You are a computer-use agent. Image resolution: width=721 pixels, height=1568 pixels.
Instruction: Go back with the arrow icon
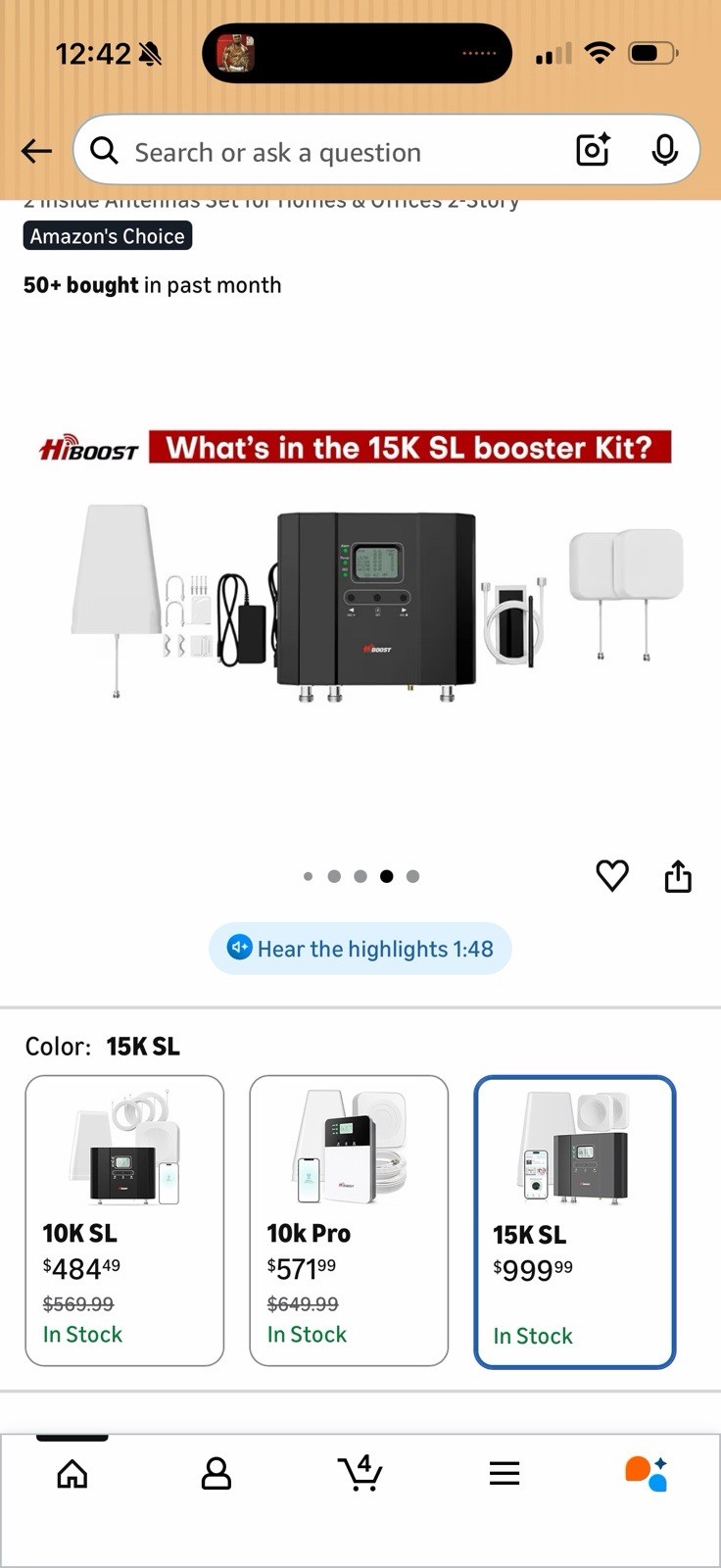(x=36, y=151)
